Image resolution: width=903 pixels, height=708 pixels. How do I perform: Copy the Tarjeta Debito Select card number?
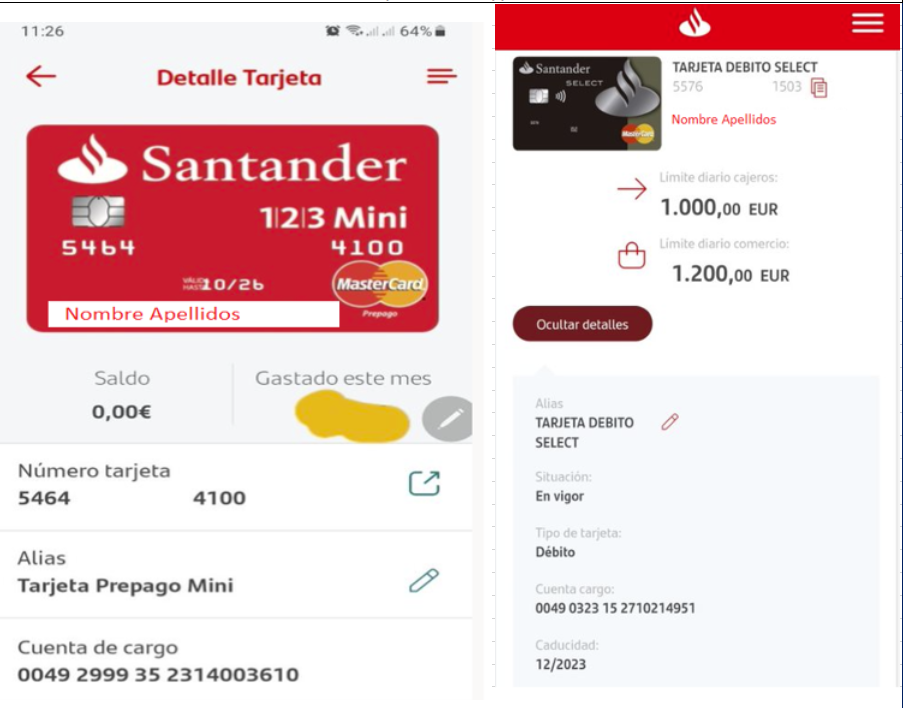(x=819, y=88)
